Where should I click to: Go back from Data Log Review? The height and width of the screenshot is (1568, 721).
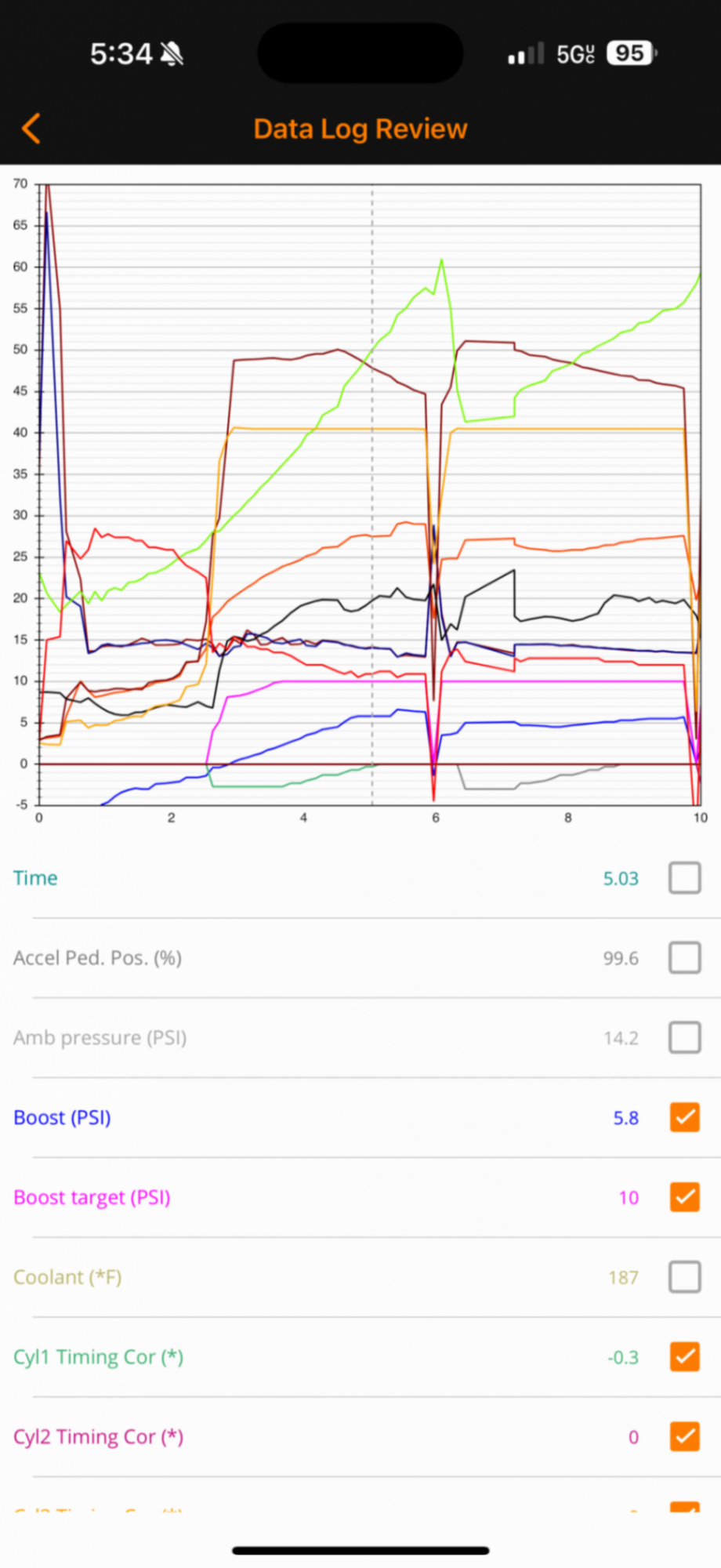31,129
